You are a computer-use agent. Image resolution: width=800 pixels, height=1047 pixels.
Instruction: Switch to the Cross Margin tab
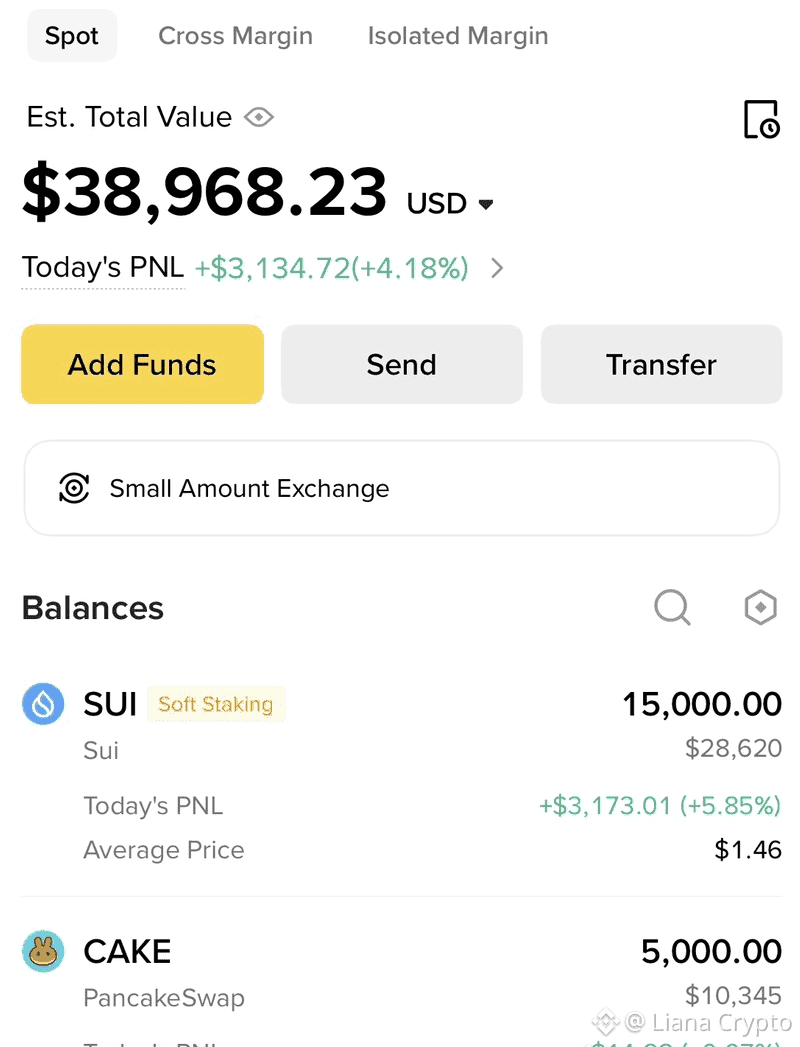[235, 35]
